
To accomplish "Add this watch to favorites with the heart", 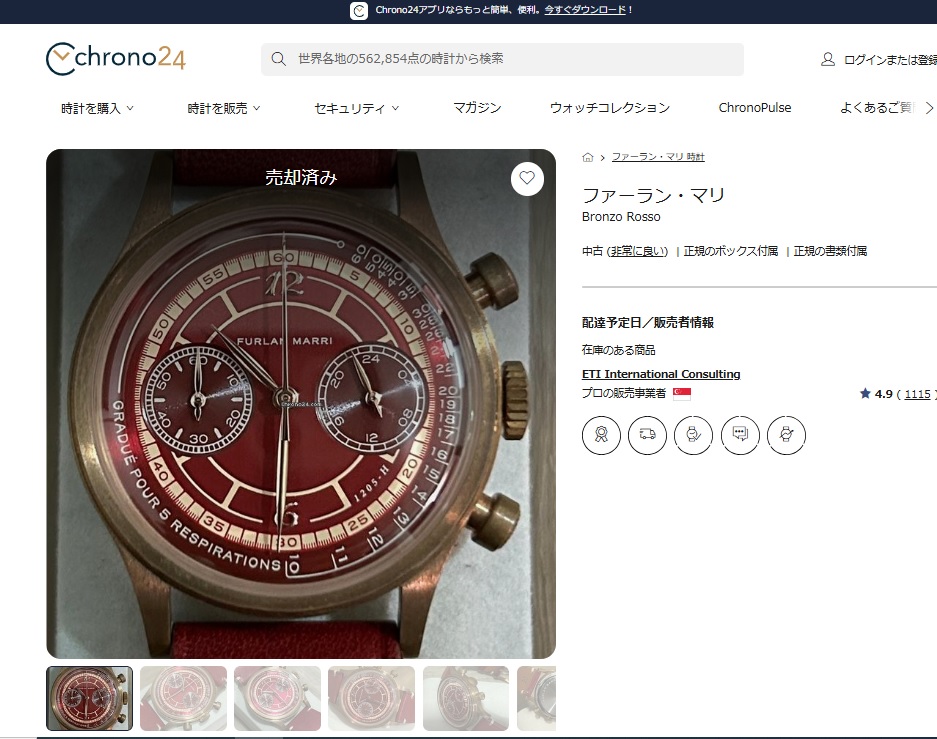I will click(528, 178).
